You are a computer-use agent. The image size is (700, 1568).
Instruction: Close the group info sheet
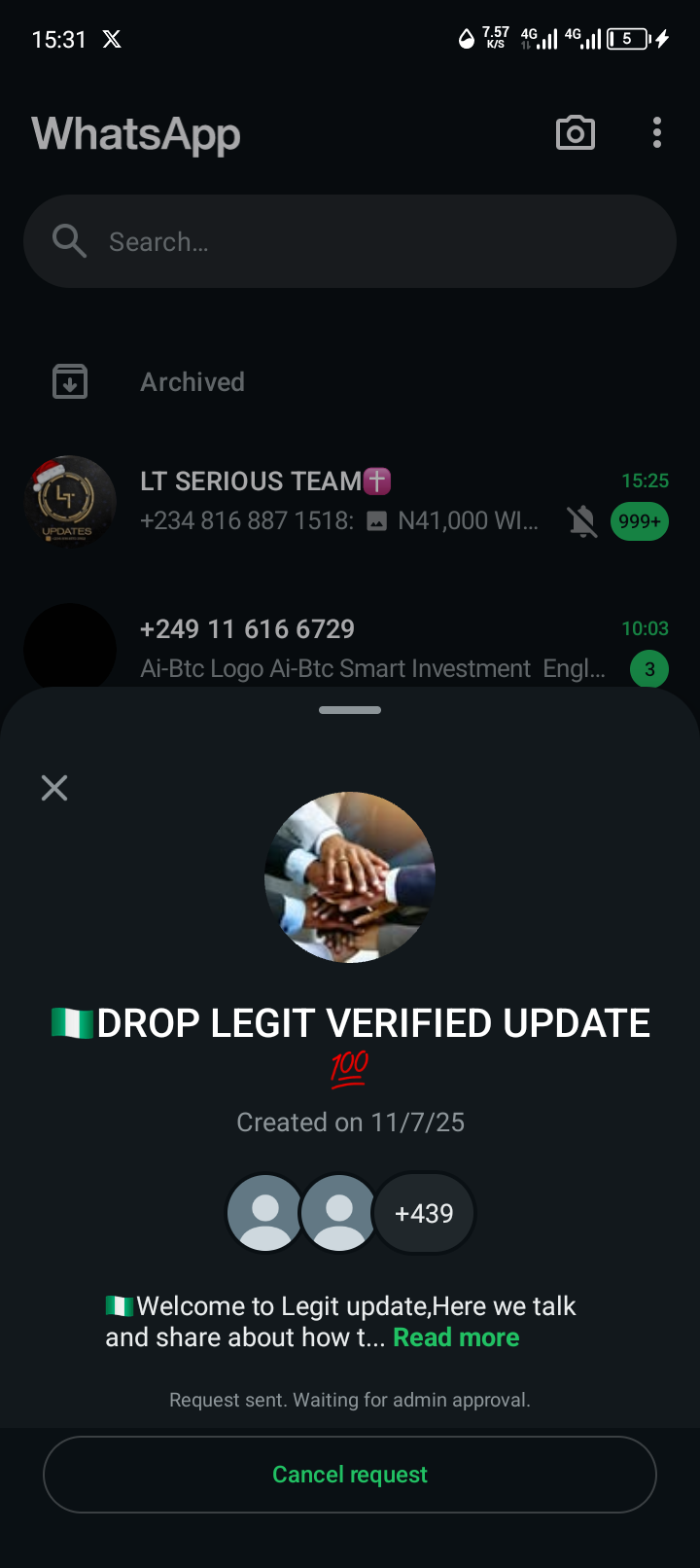(54, 788)
